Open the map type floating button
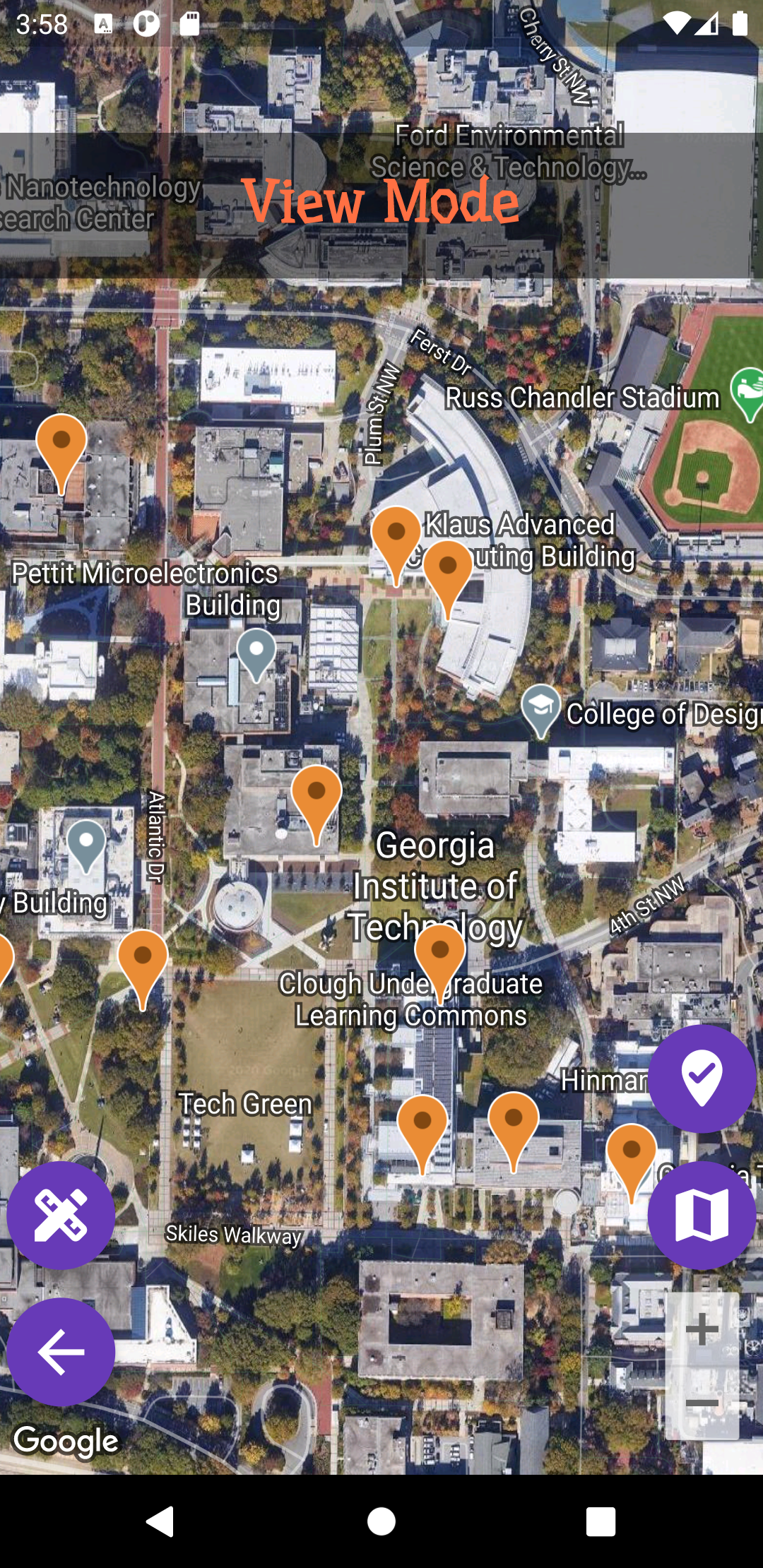The image size is (763, 1568). (x=702, y=1216)
